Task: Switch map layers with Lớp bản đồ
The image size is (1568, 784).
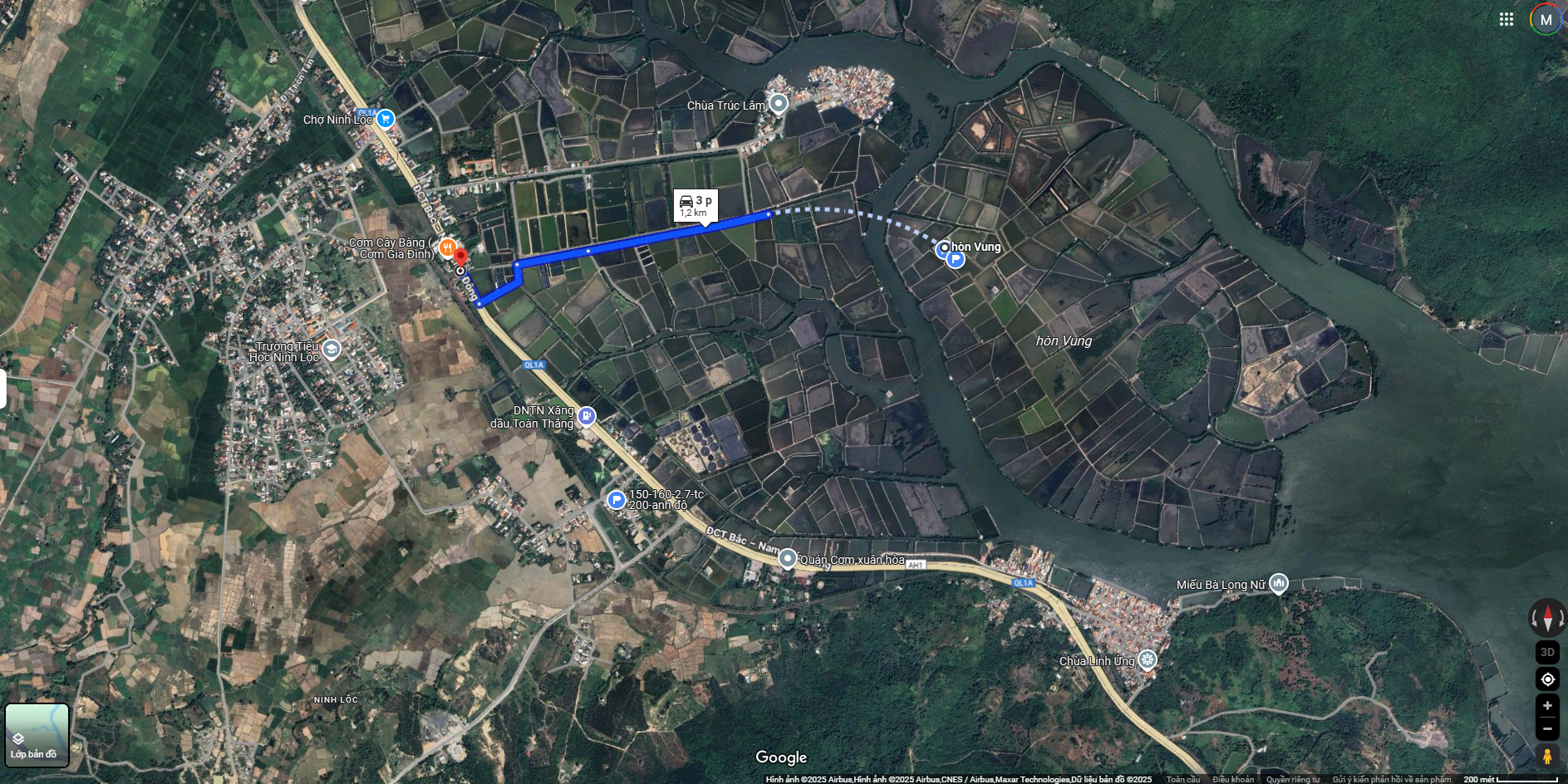Action: click(37, 735)
